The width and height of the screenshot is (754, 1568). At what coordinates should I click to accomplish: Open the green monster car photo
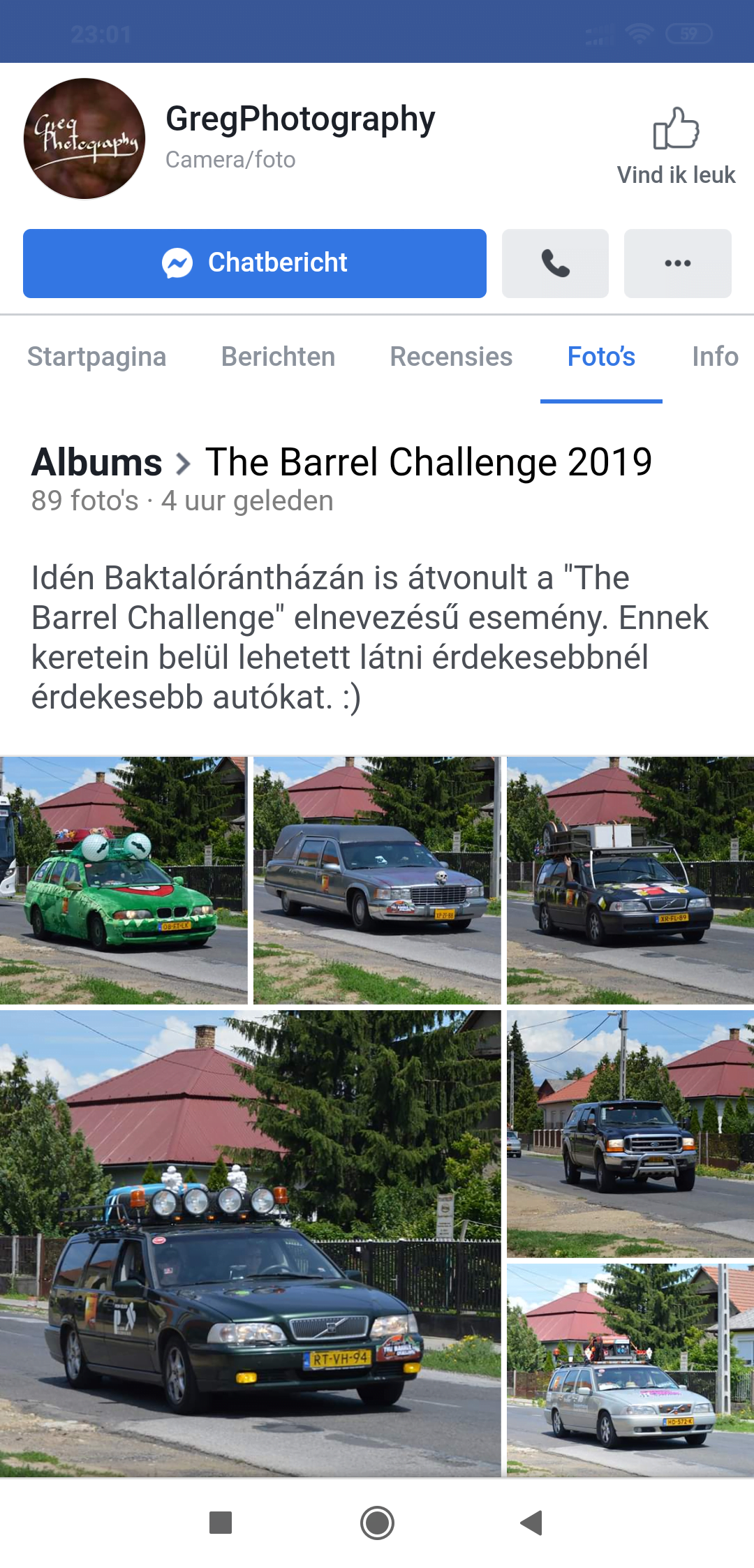(x=124, y=880)
